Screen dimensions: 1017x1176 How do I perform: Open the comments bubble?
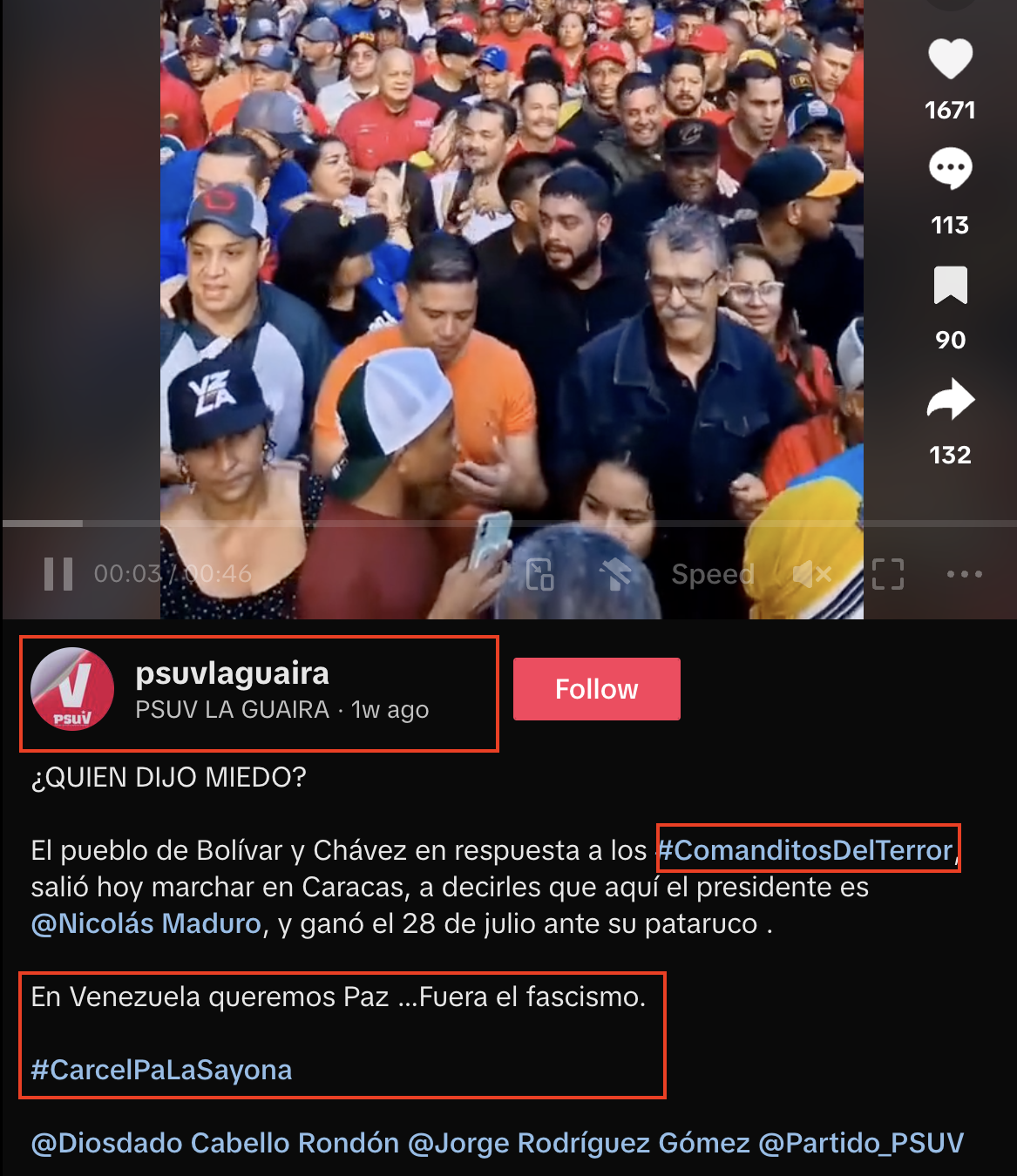(950, 169)
